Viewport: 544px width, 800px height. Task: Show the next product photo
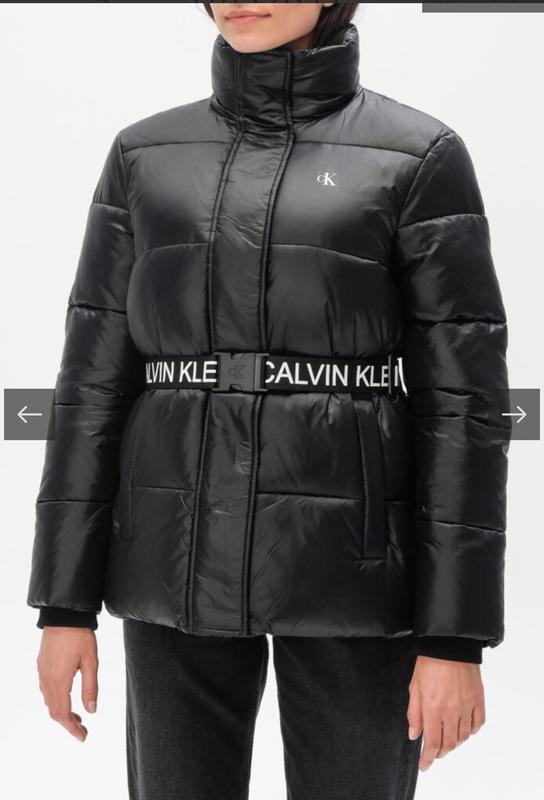[x=514, y=414]
